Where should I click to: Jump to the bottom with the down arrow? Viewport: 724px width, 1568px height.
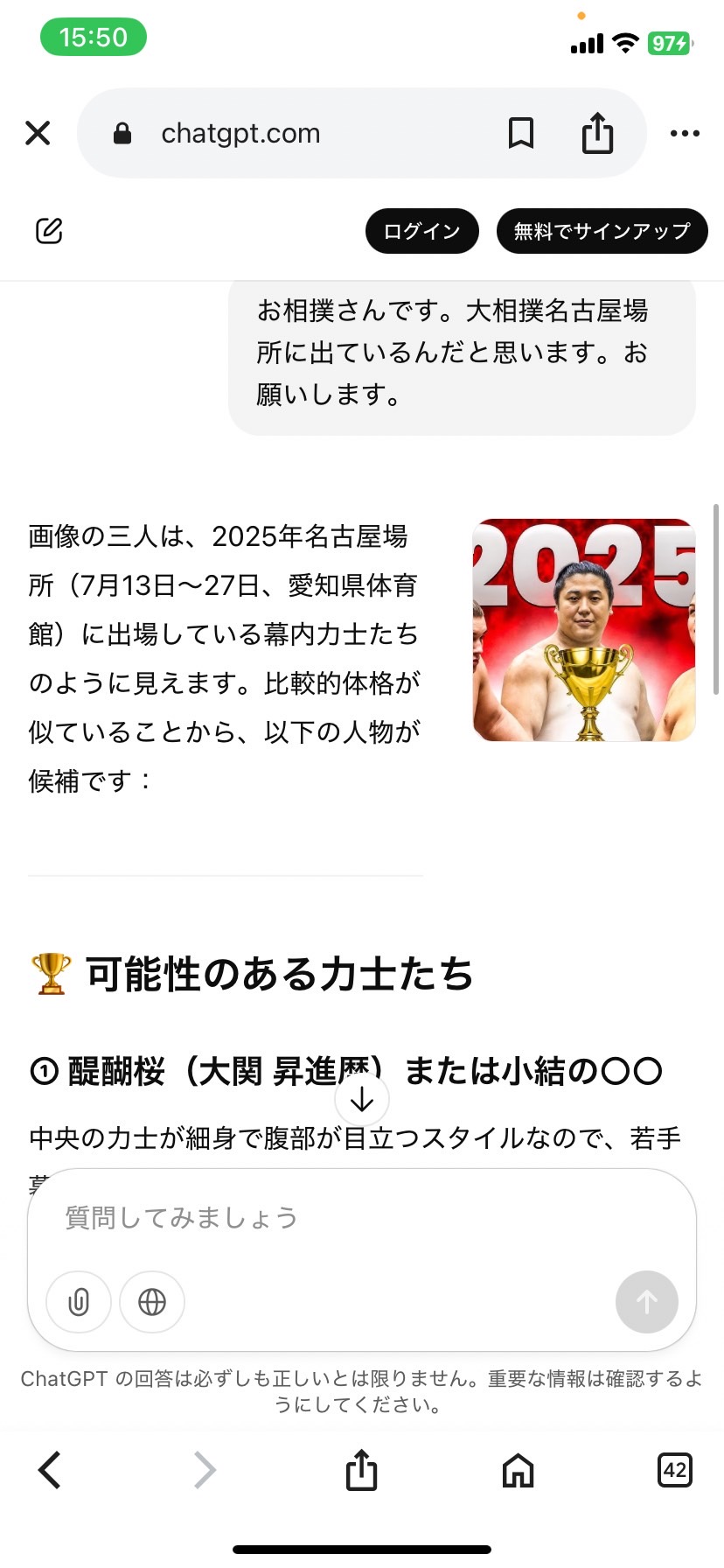pyautogui.click(x=362, y=1100)
